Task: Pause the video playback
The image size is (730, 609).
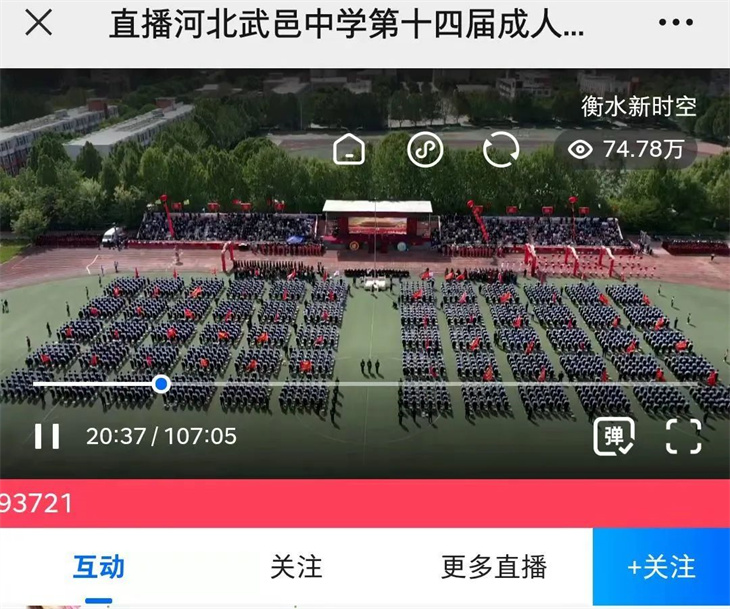Action: 47,436
